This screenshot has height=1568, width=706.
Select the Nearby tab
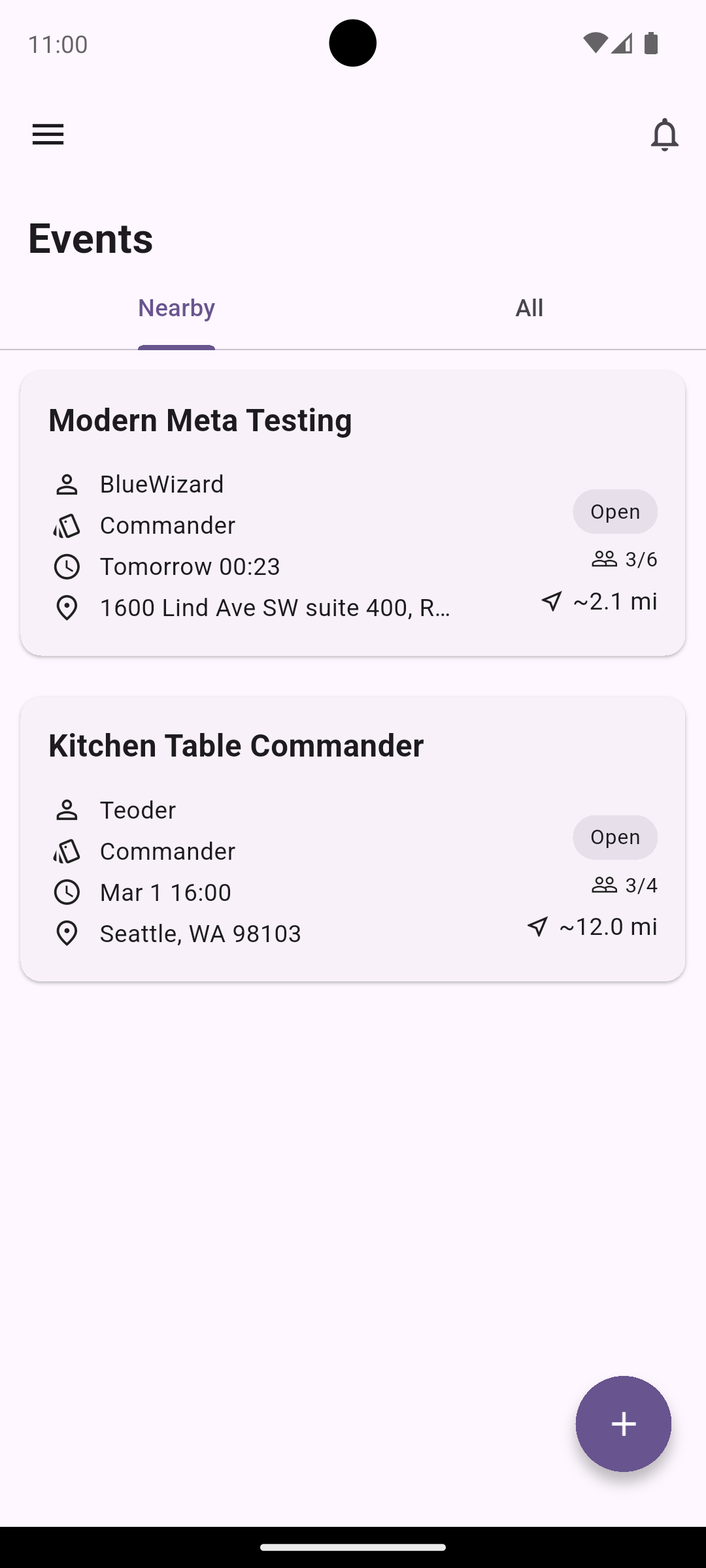pos(176,307)
